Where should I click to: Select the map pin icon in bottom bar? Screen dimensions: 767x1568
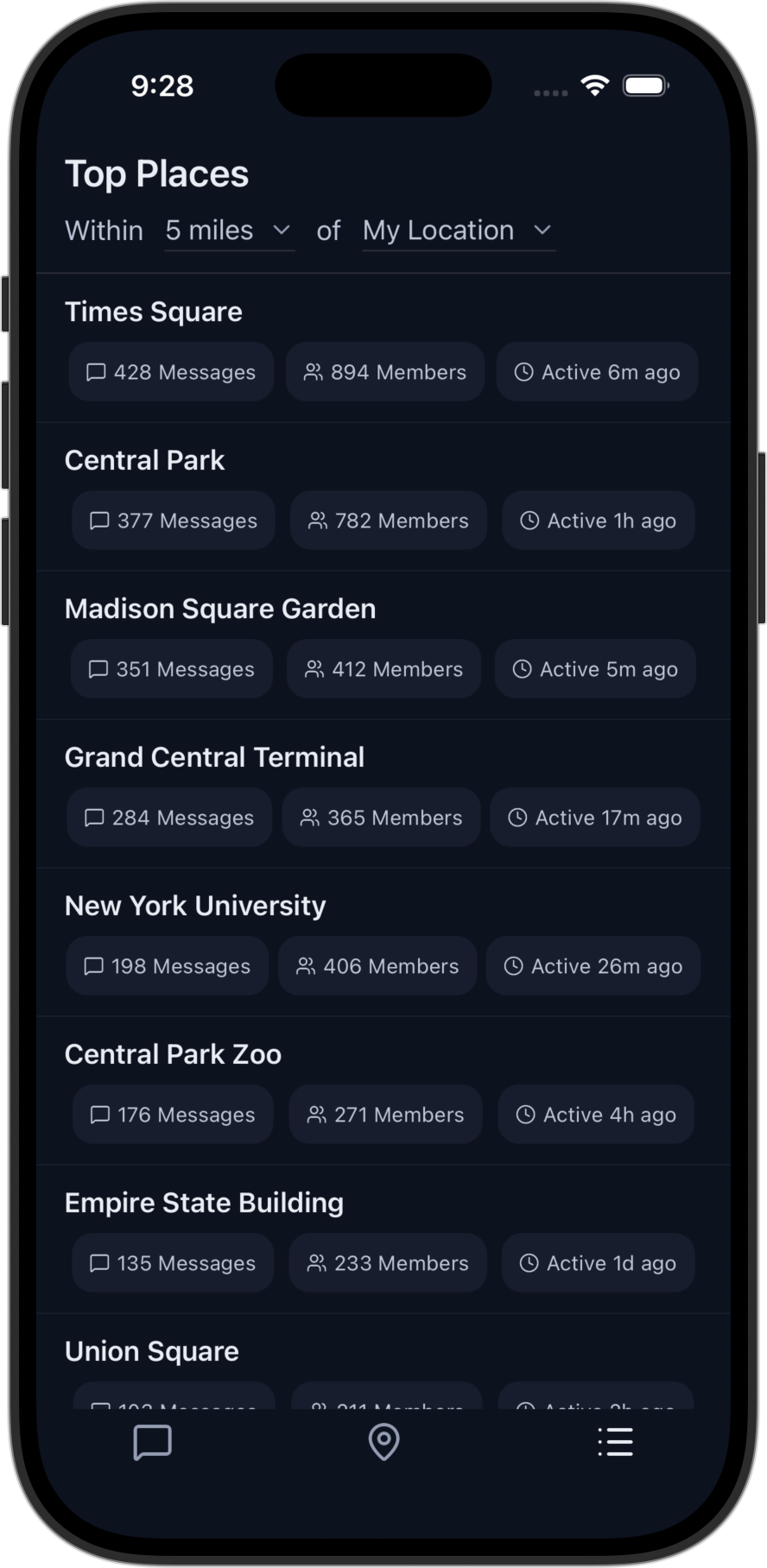383,1442
